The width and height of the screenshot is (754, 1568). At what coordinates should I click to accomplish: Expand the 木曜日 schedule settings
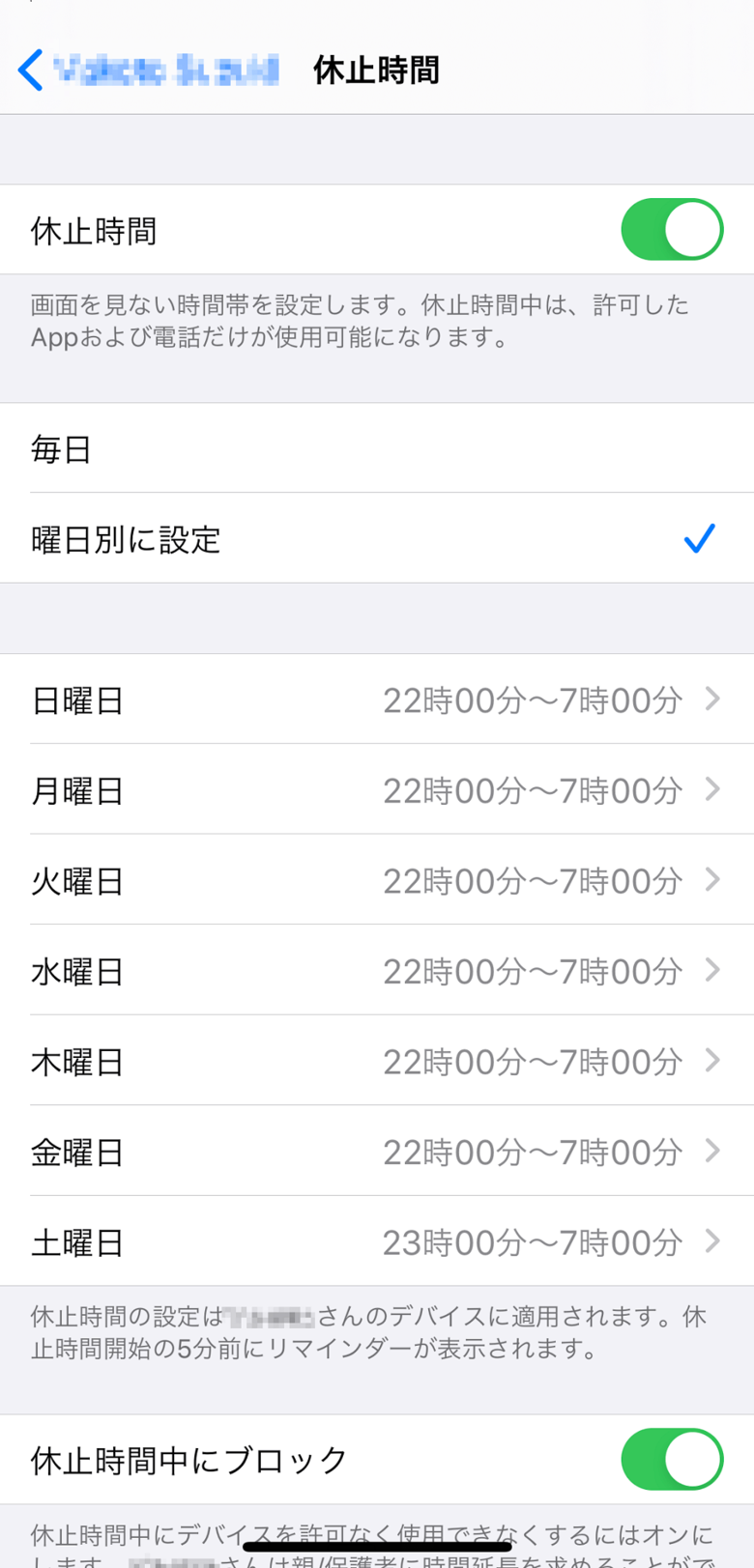(377, 1061)
